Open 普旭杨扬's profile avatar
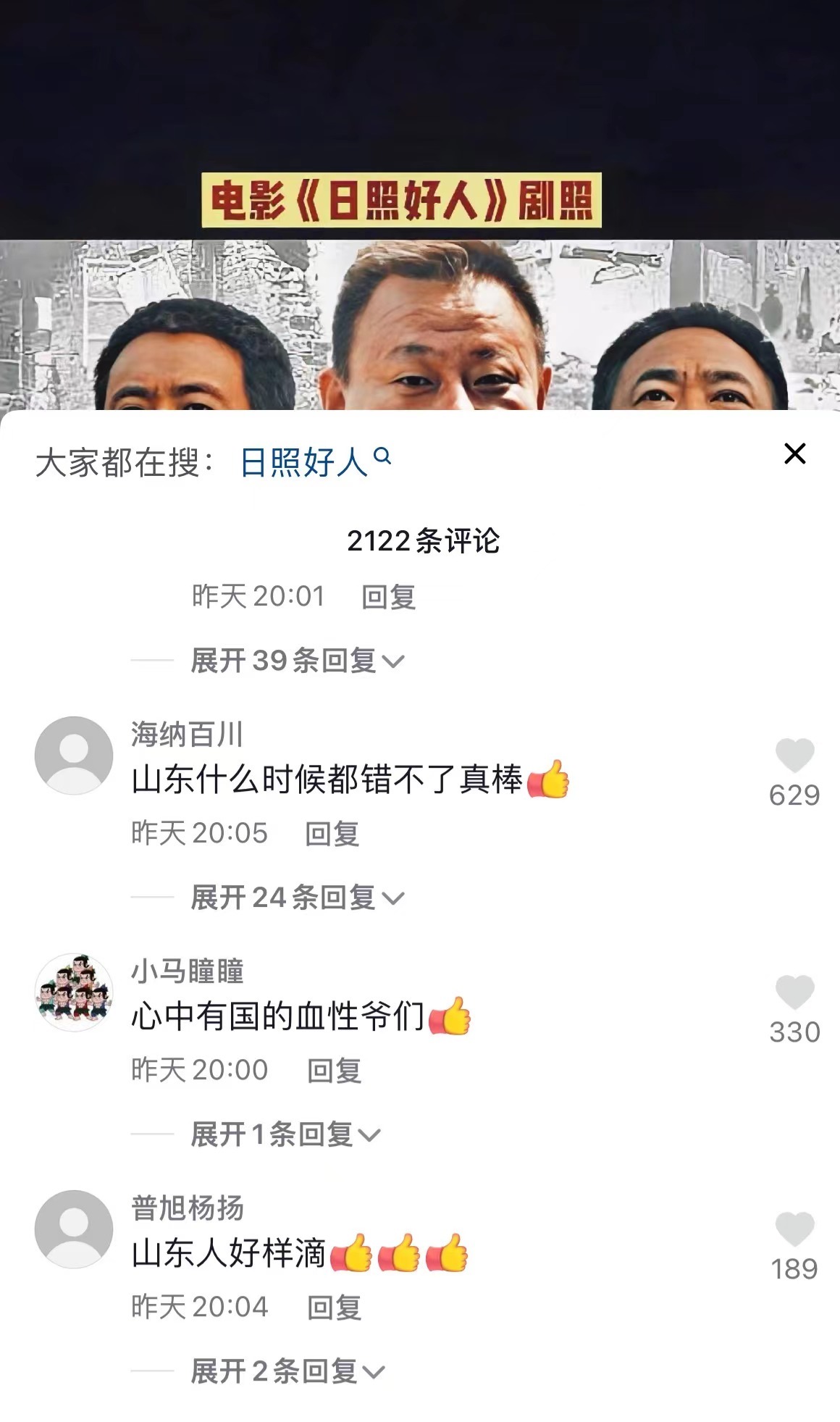Screen dimensions: 840x1422 click(74, 1229)
